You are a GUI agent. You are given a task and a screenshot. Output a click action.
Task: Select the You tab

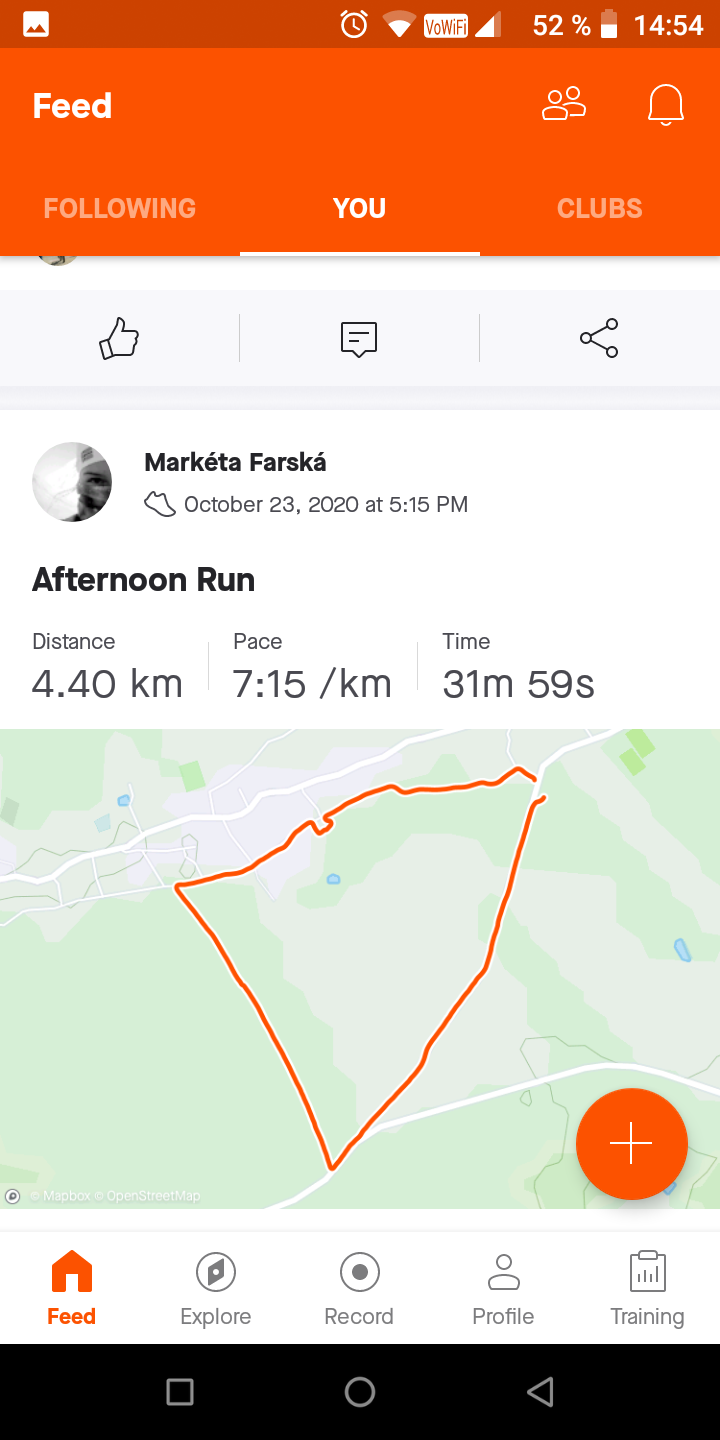(360, 208)
